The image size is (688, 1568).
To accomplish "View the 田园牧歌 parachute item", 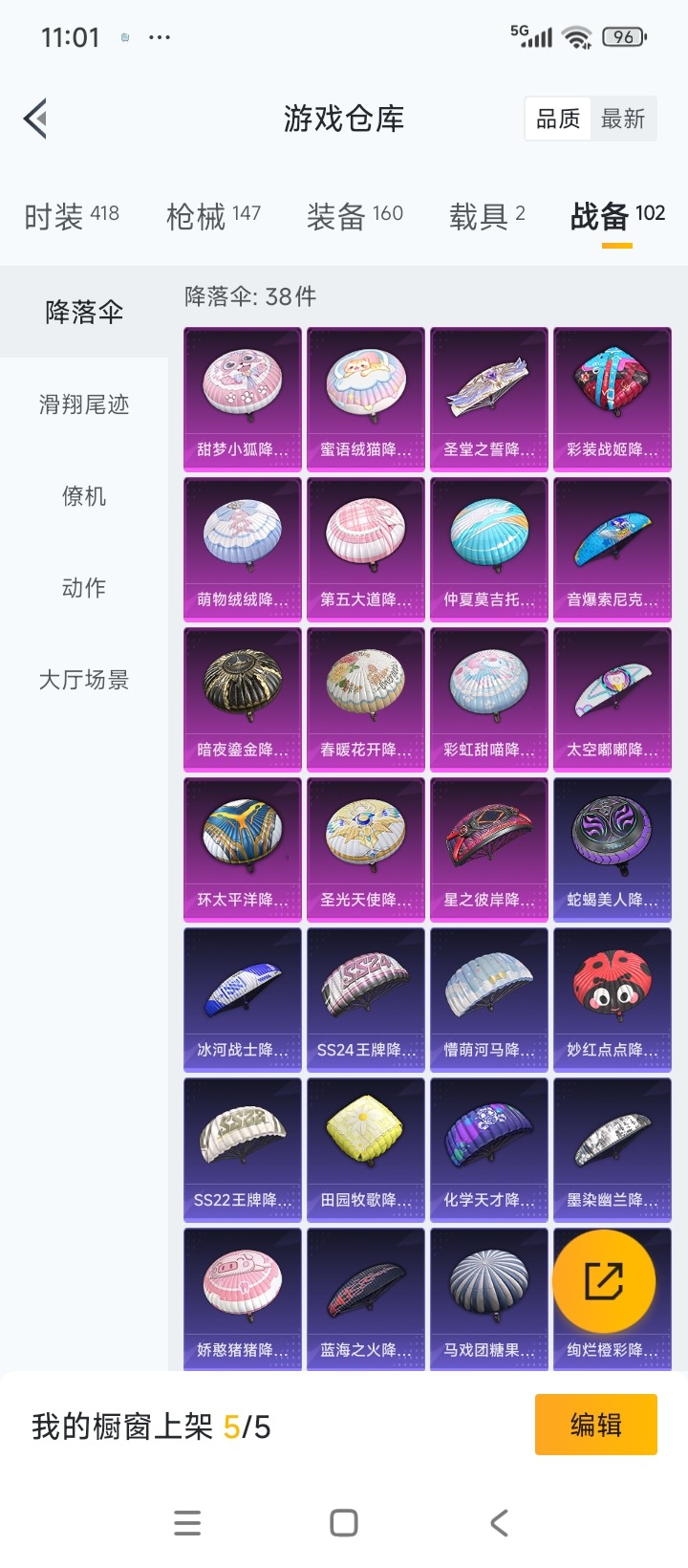I will point(366,1149).
